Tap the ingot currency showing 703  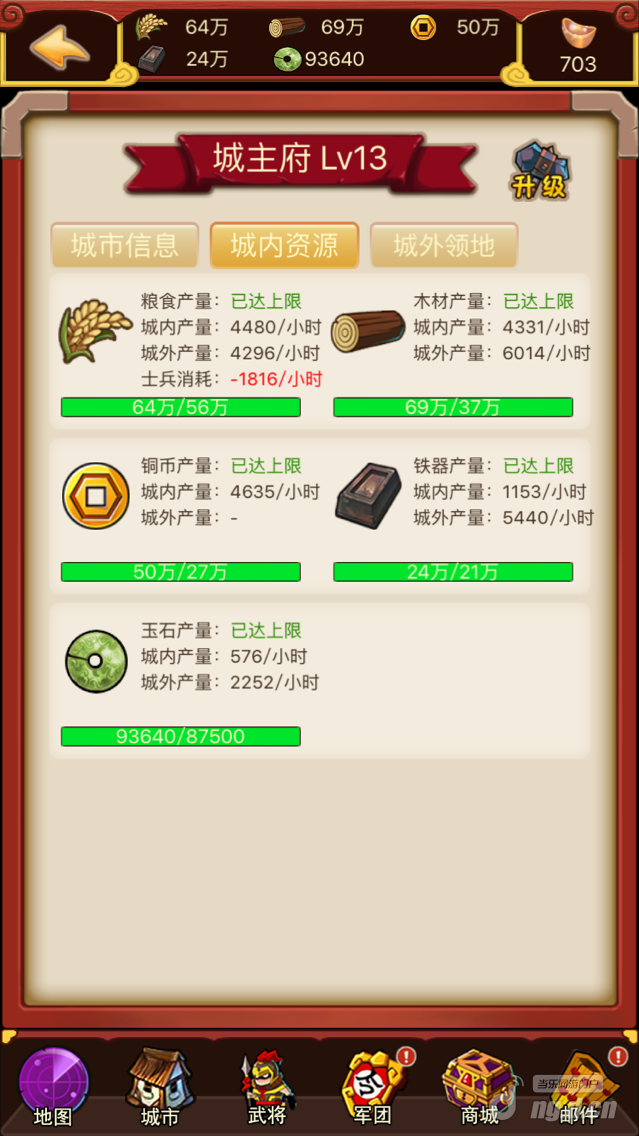(x=578, y=46)
